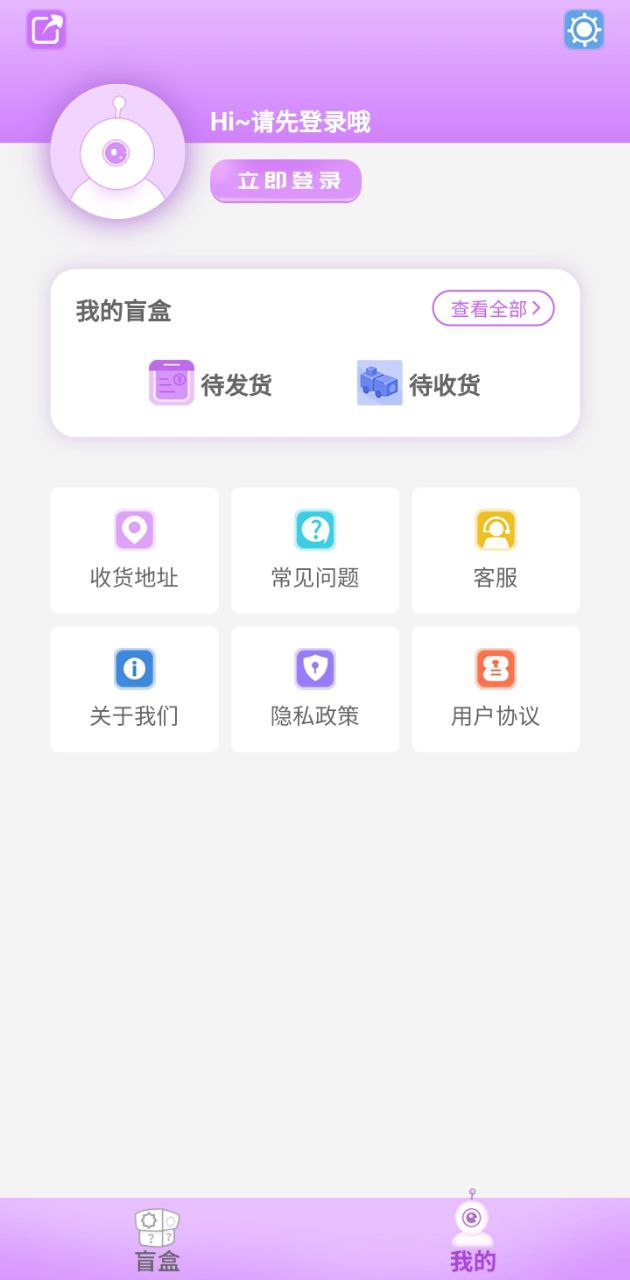Open 常见问题 FAQ
The height and width of the screenshot is (1280, 630).
(315, 551)
